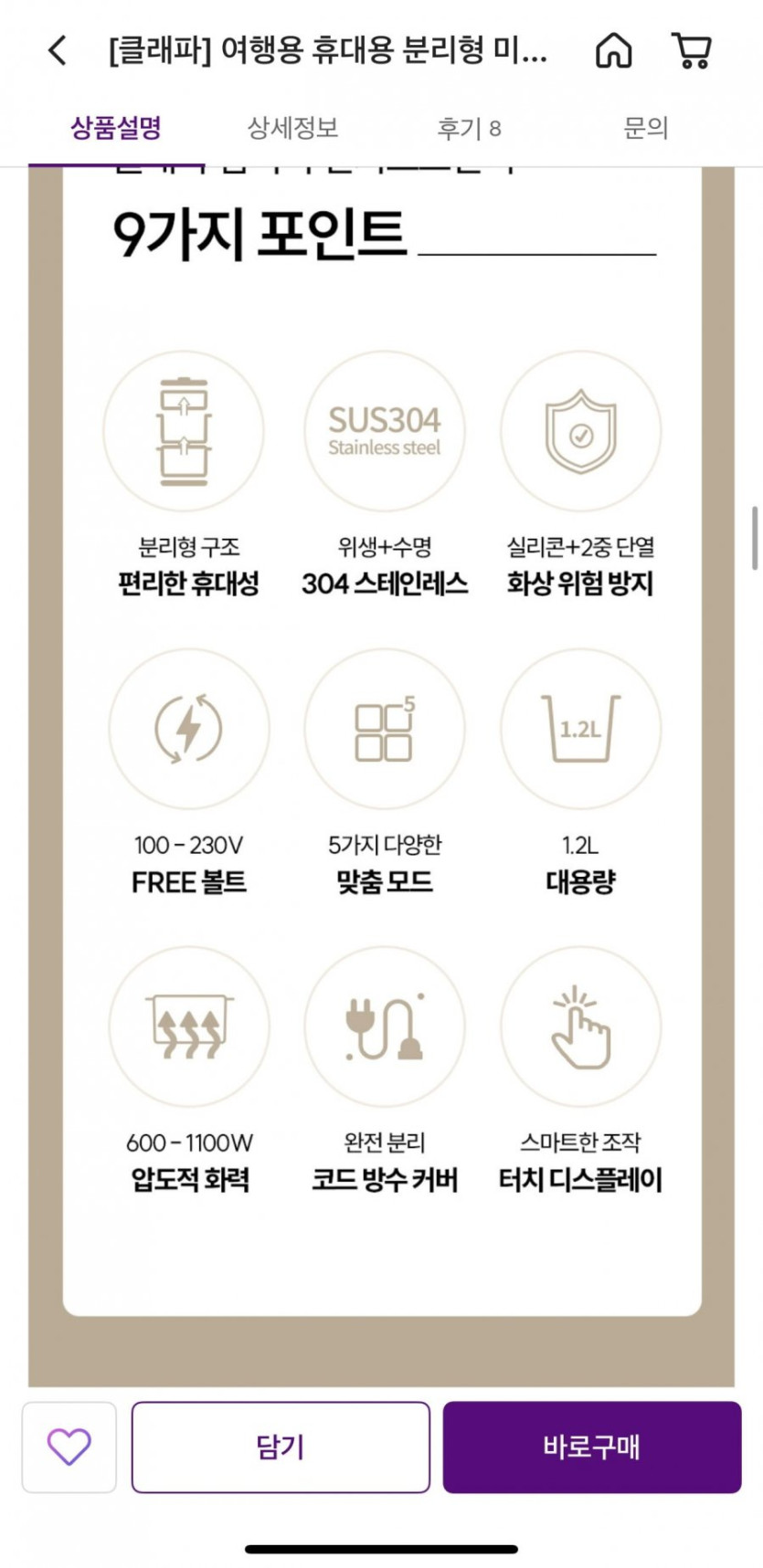This screenshot has height=1568, width=763.
Task: Tap 담기 to add to cart
Action: coord(281,1447)
